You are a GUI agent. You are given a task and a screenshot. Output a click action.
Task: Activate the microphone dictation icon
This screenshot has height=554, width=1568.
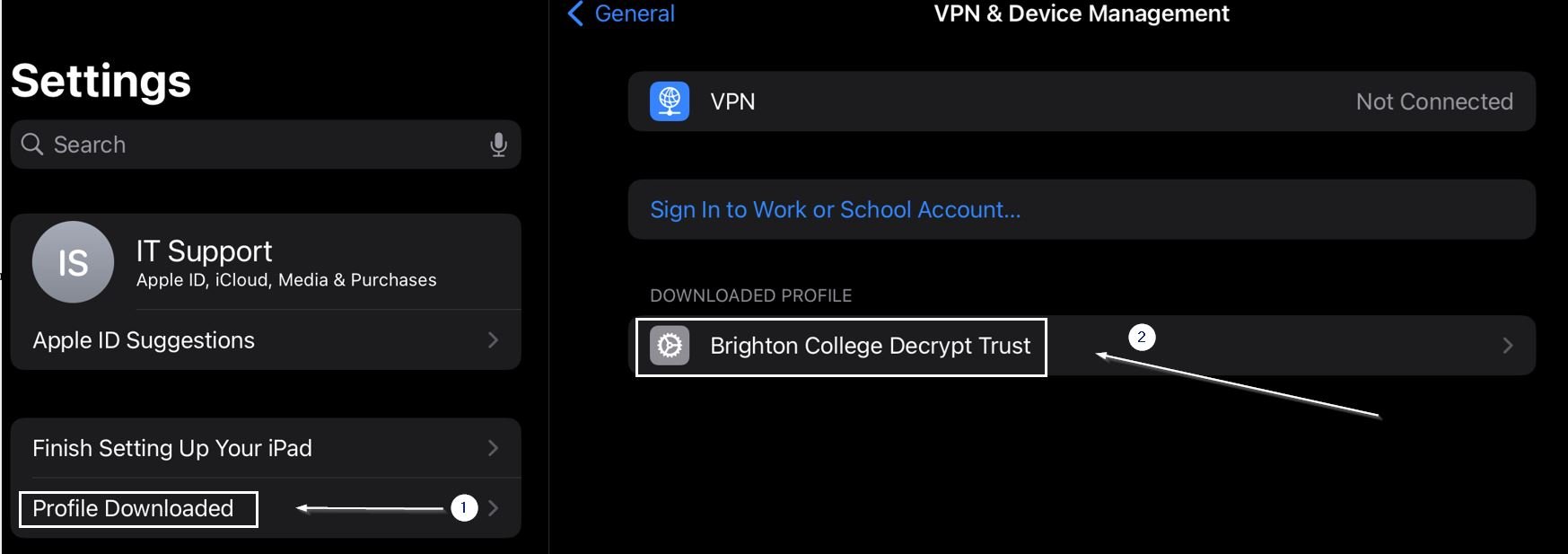498,145
